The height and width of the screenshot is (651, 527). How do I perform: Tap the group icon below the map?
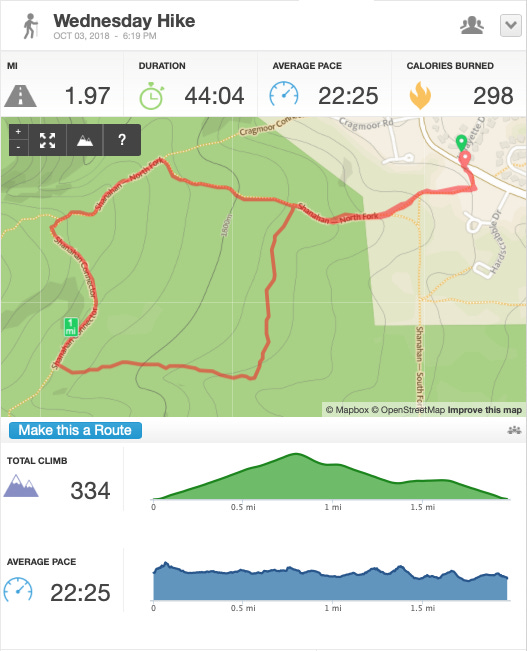coord(514,430)
